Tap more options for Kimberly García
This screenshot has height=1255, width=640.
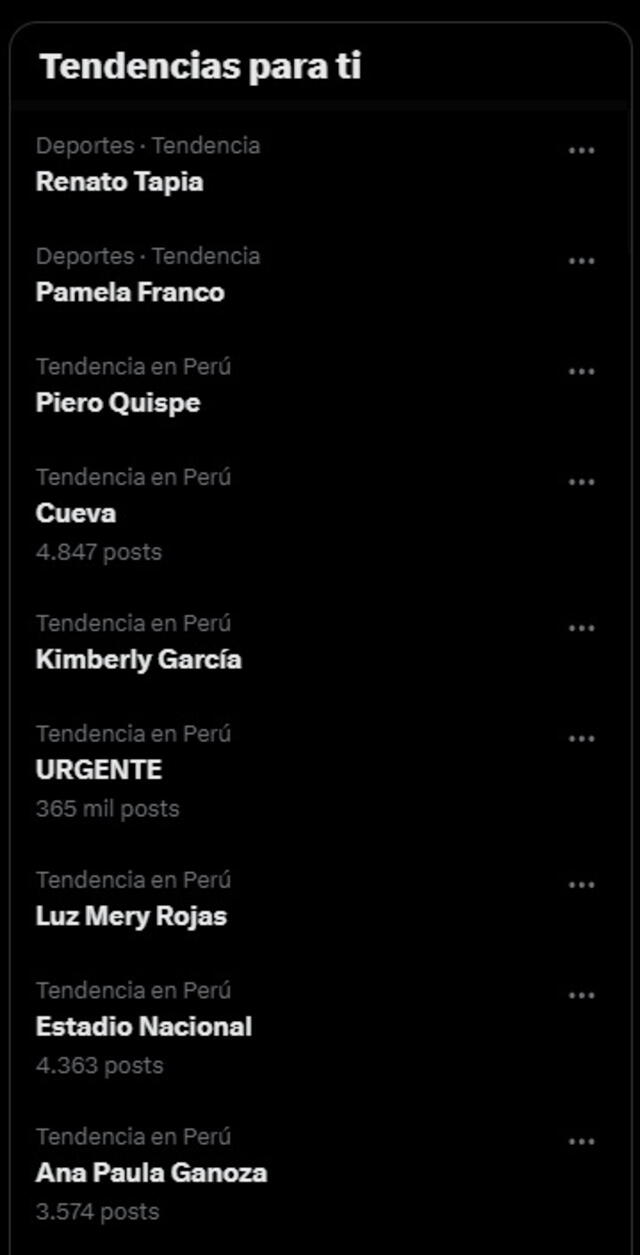(581, 628)
